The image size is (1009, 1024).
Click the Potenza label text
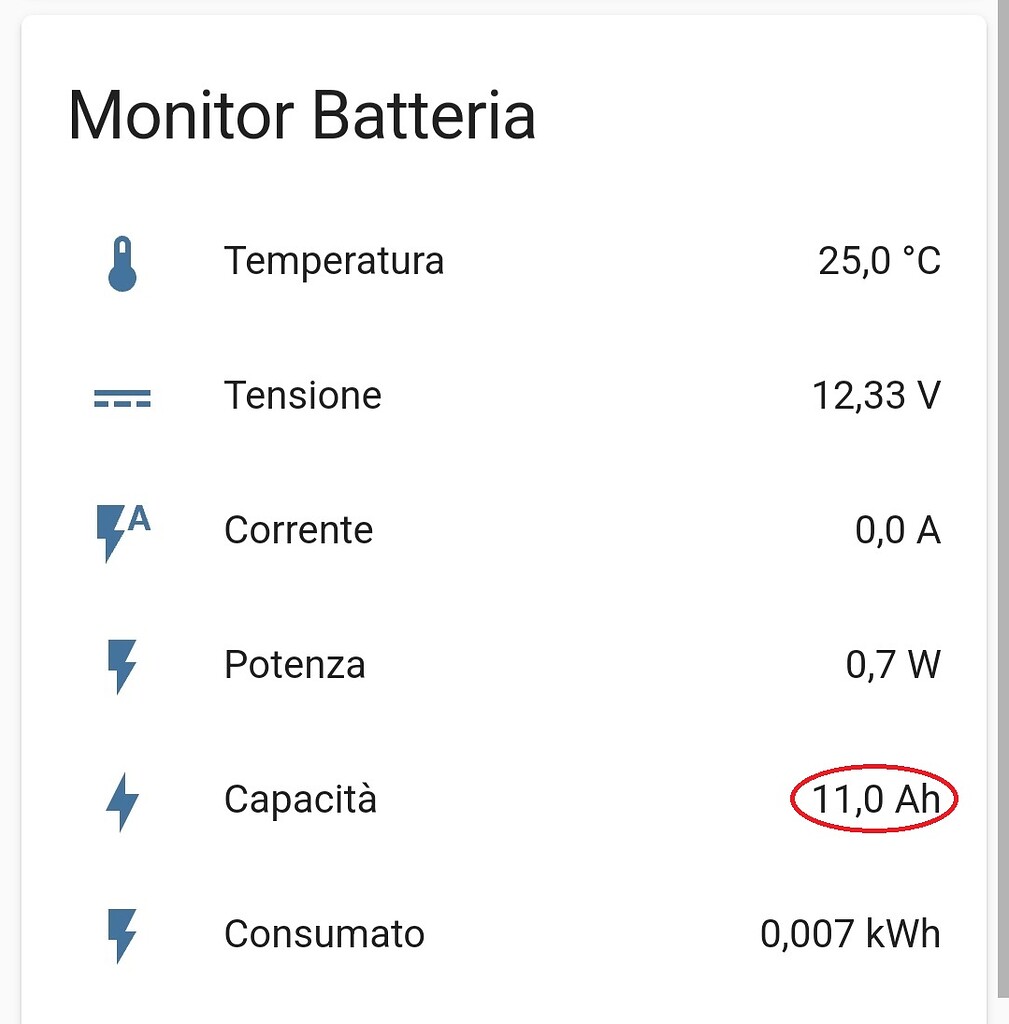click(x=294, y=664)
